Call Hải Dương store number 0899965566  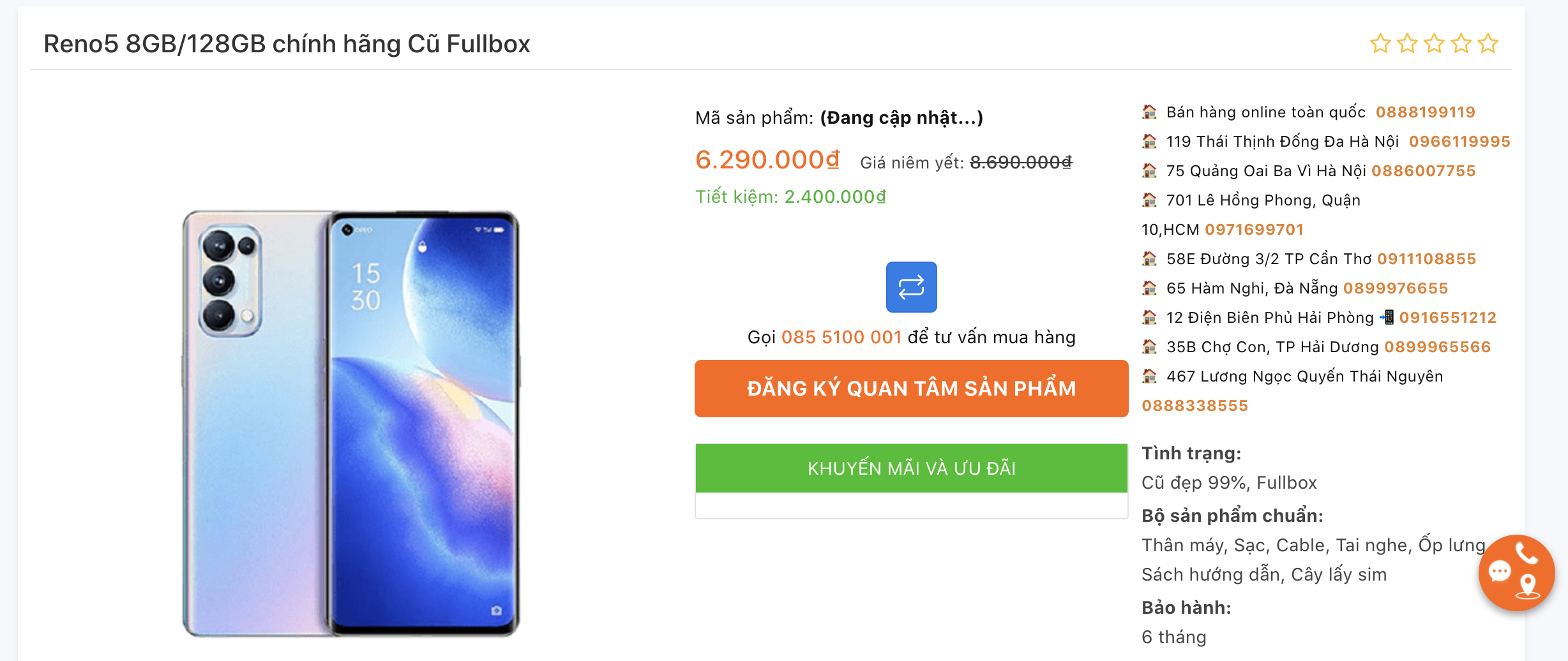(x=1436, y=347)
